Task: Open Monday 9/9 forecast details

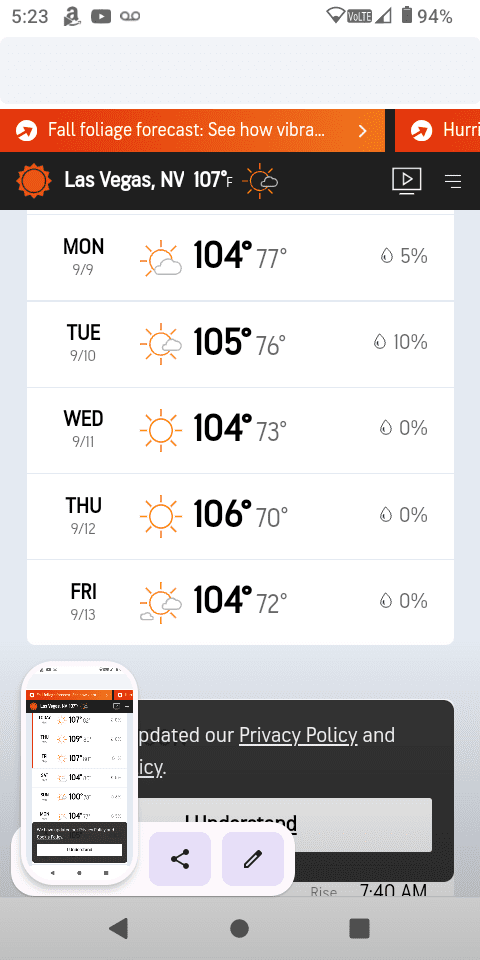Action: 241,258
